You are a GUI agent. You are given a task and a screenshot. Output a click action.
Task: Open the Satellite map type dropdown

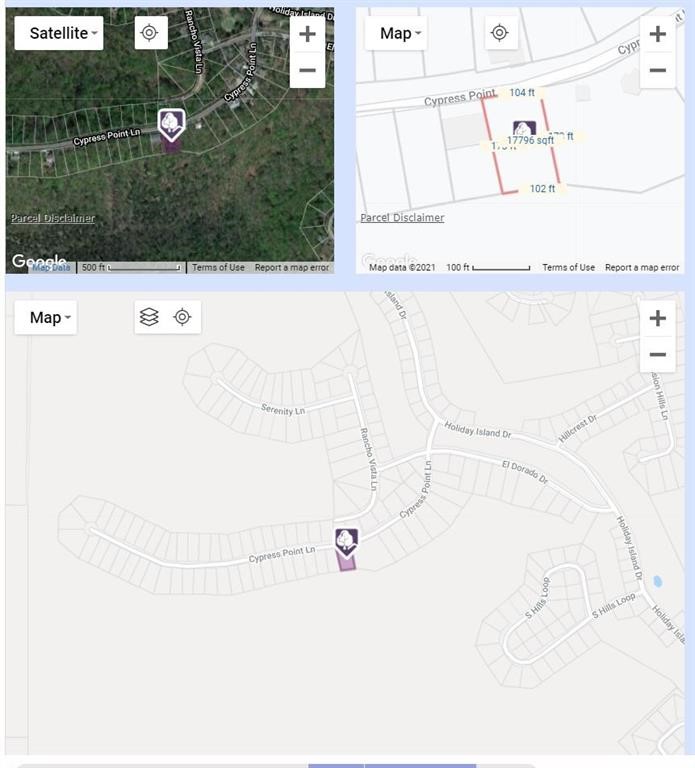coord(60,33)
